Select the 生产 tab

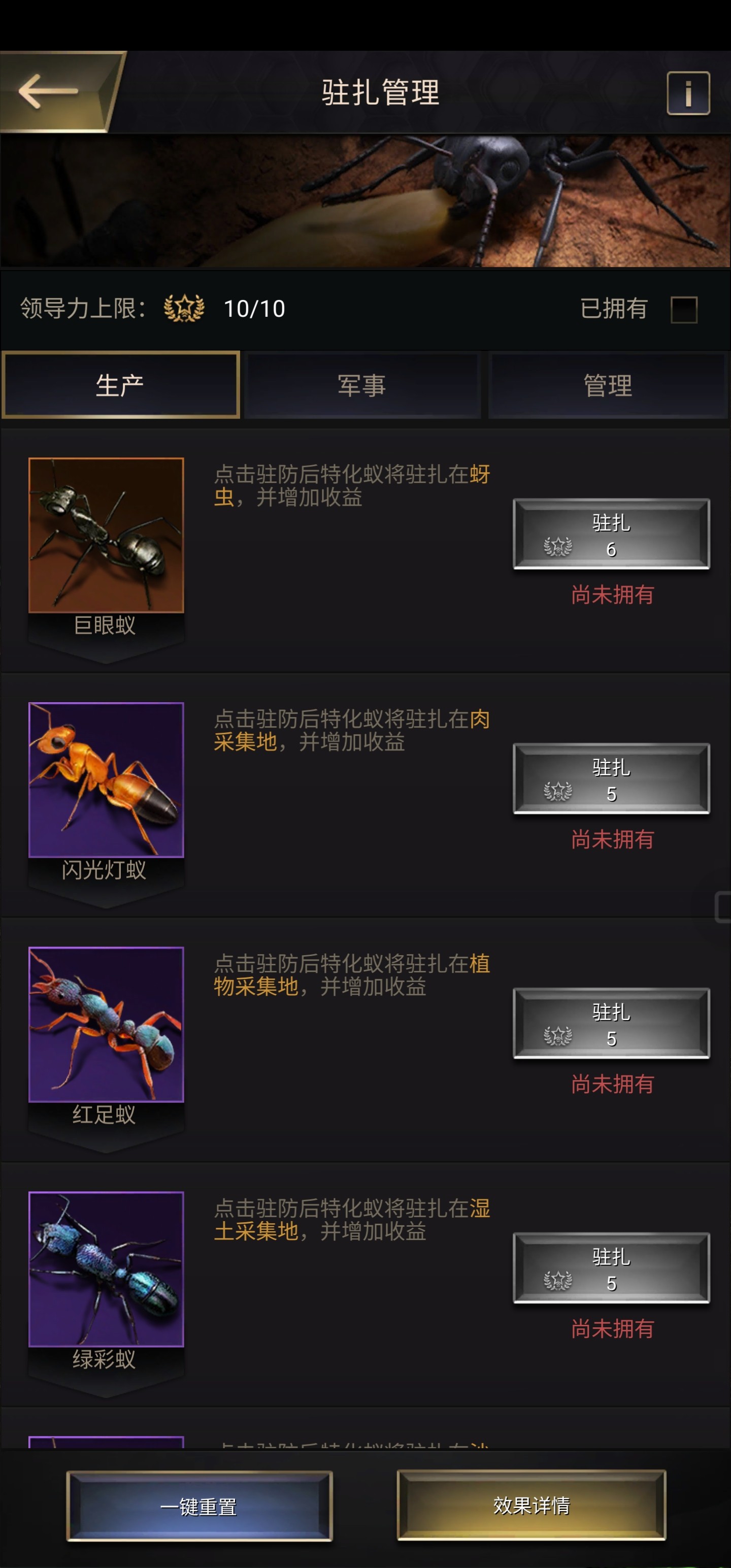click(120, 385)
